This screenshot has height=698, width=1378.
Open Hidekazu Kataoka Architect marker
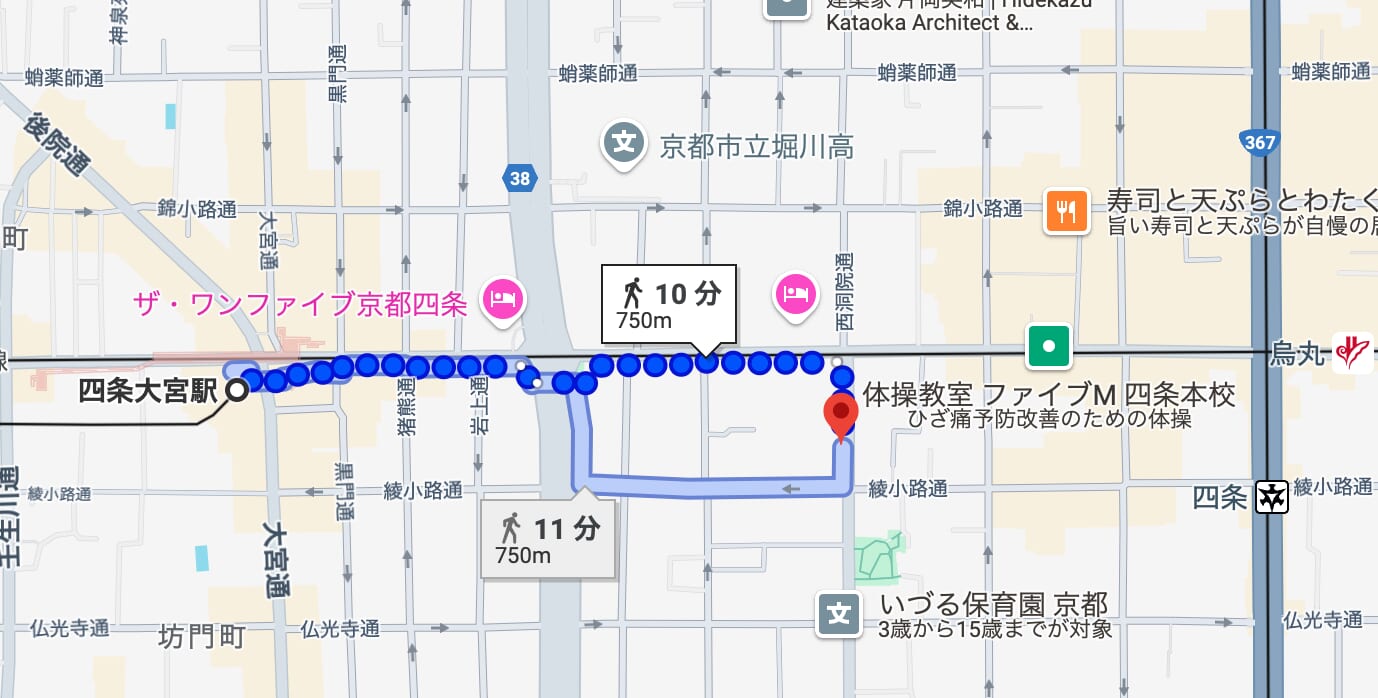point(786,5)
